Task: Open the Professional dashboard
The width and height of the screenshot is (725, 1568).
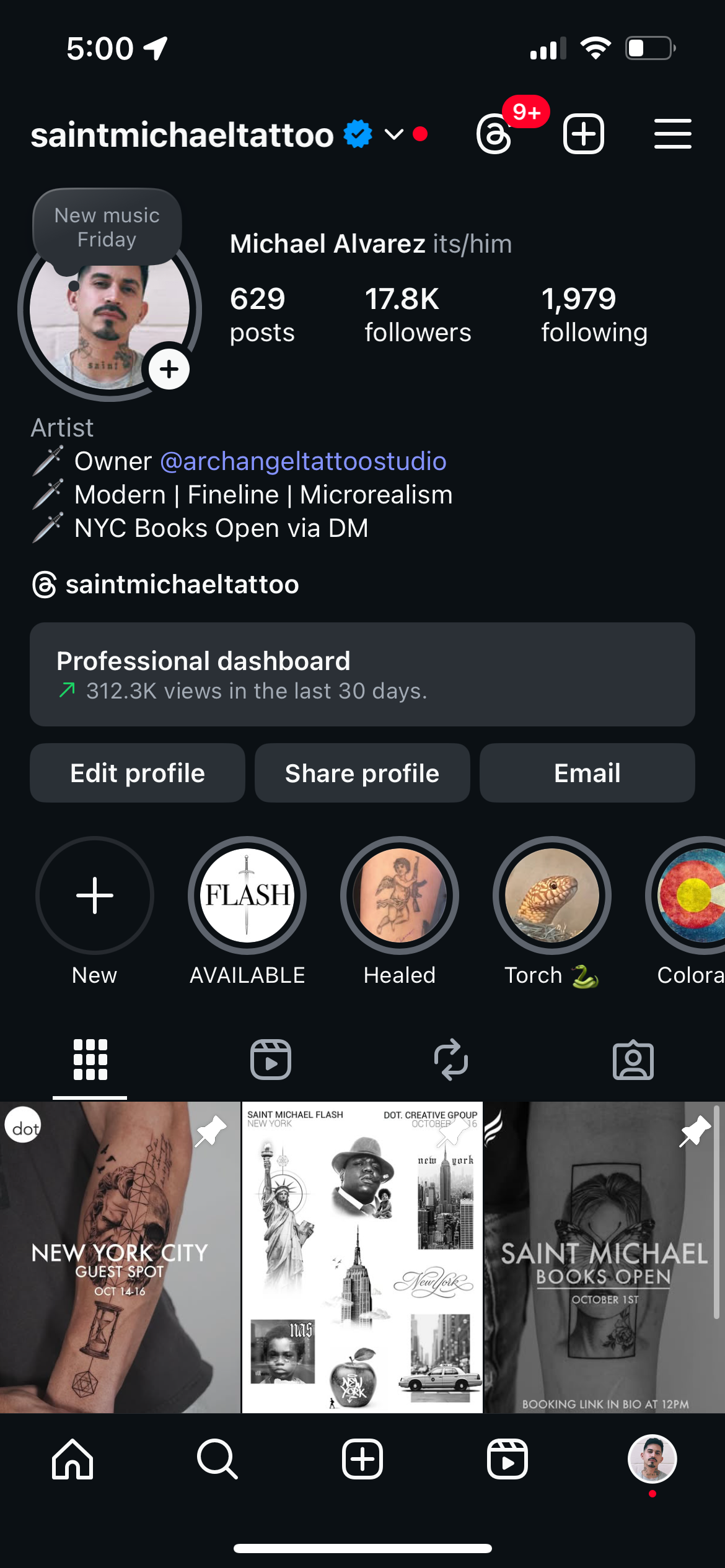Action: click(x=362, y=674)
